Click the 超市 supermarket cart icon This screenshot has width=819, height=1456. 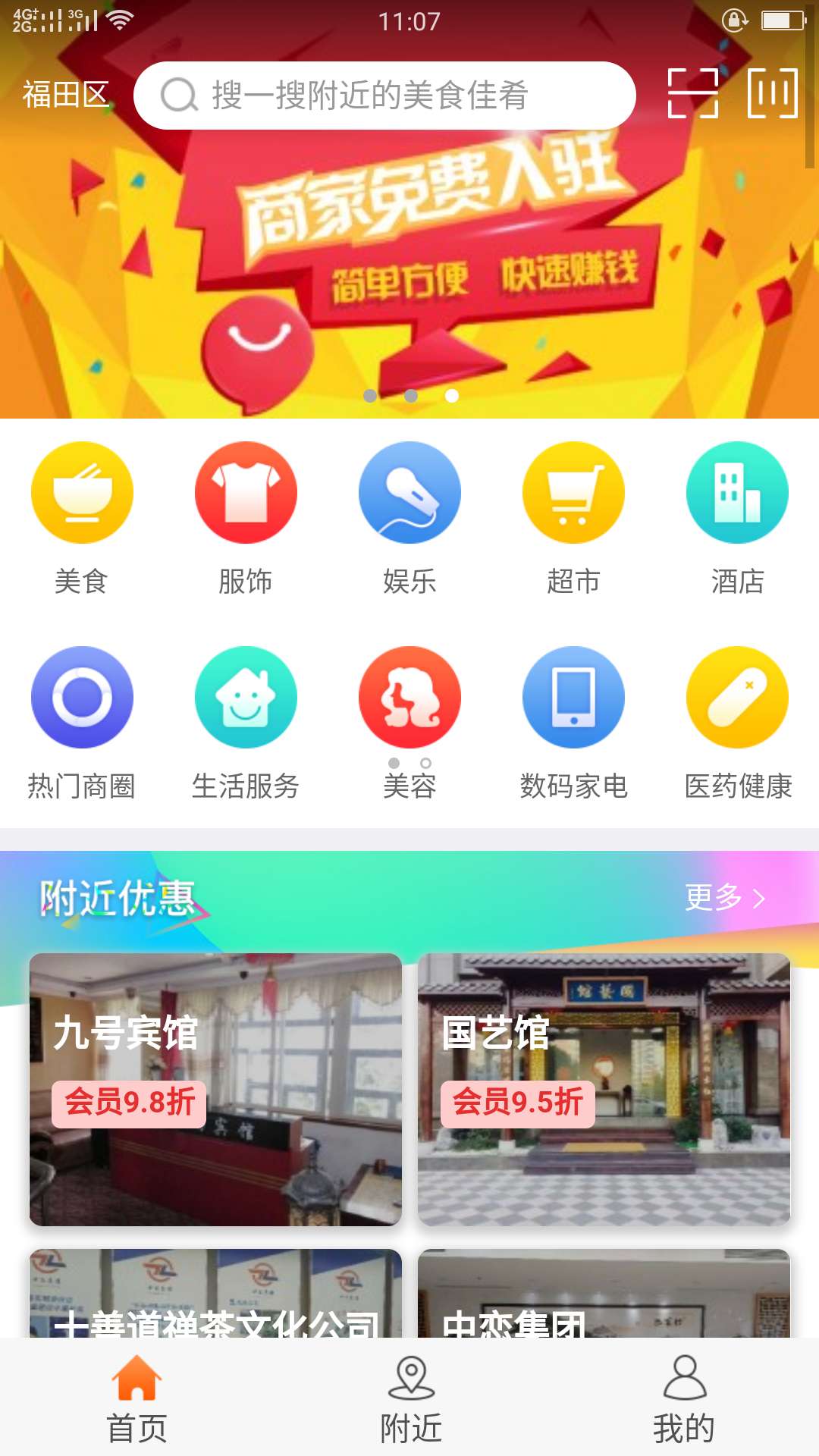pyautogui.click(x=573, y=492)
